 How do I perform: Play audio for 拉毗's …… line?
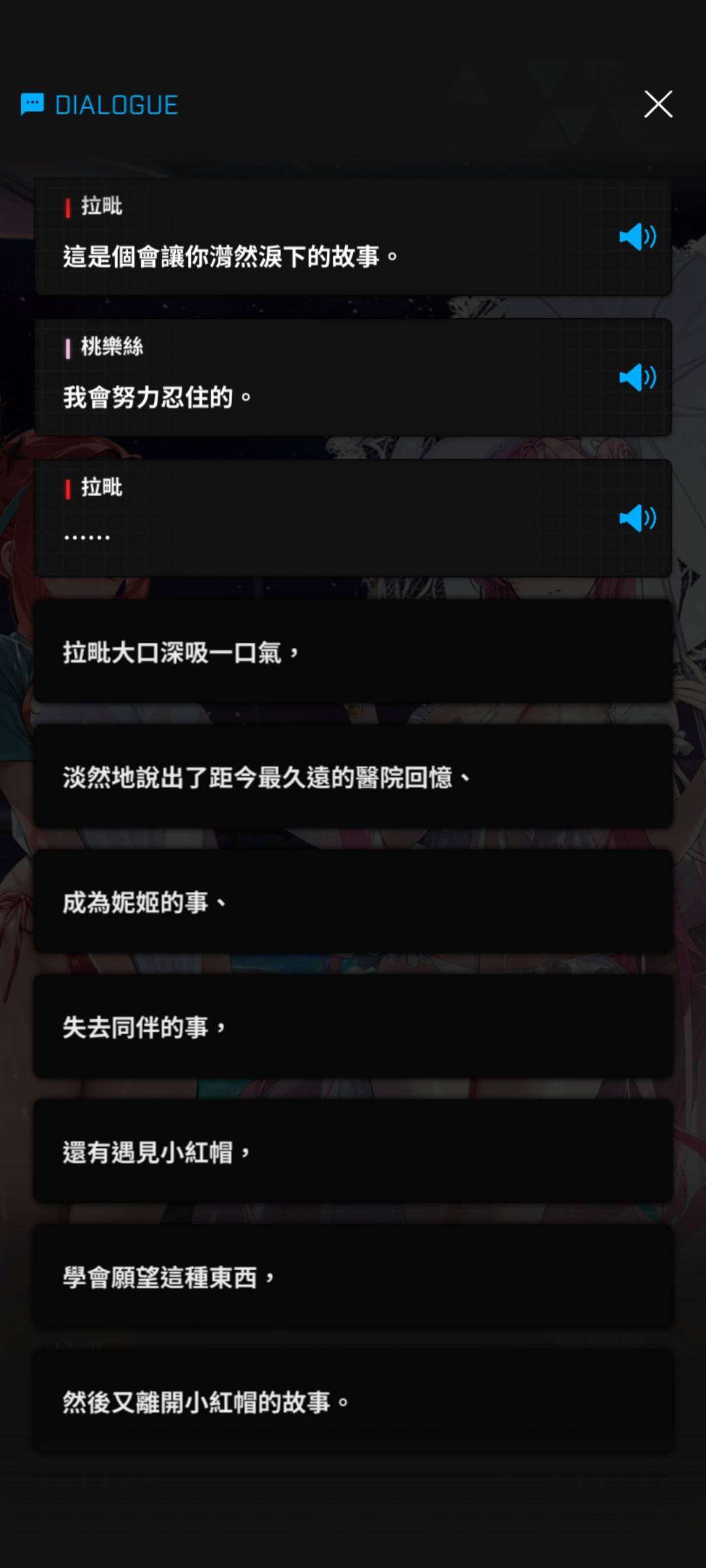pos(637,518)
